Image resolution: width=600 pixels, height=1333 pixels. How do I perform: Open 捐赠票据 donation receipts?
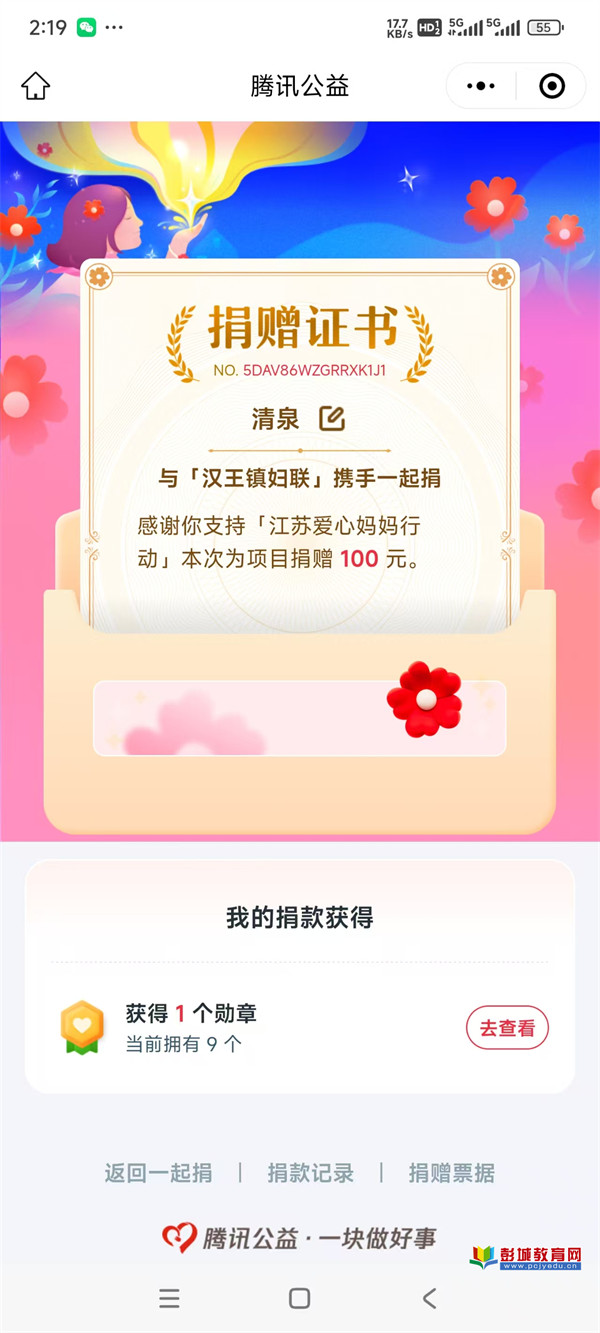pyautogui.click(x=451, y=1173)
